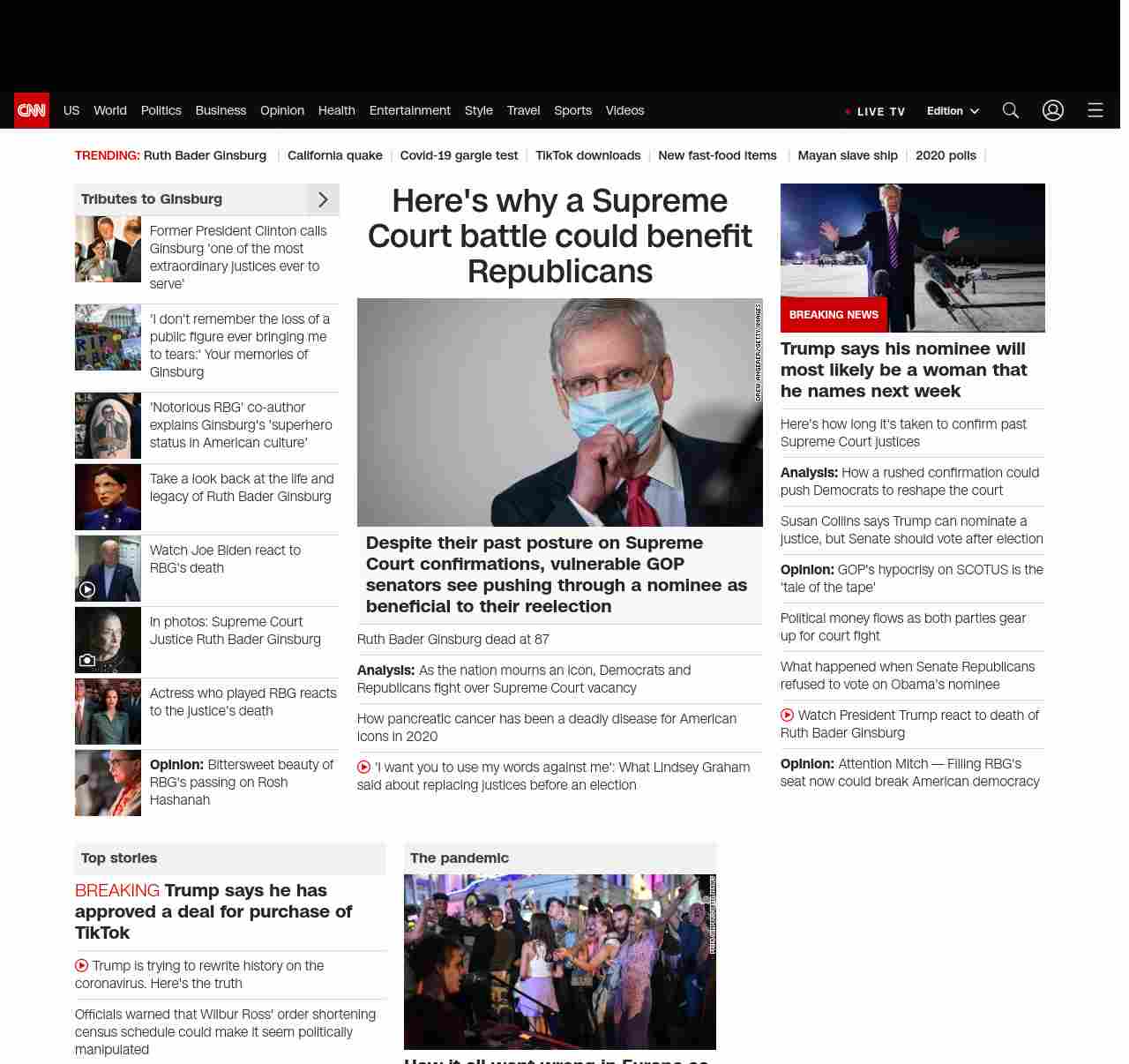Read Clinton's tribute to Ginsburg article

tap(237, 257)
